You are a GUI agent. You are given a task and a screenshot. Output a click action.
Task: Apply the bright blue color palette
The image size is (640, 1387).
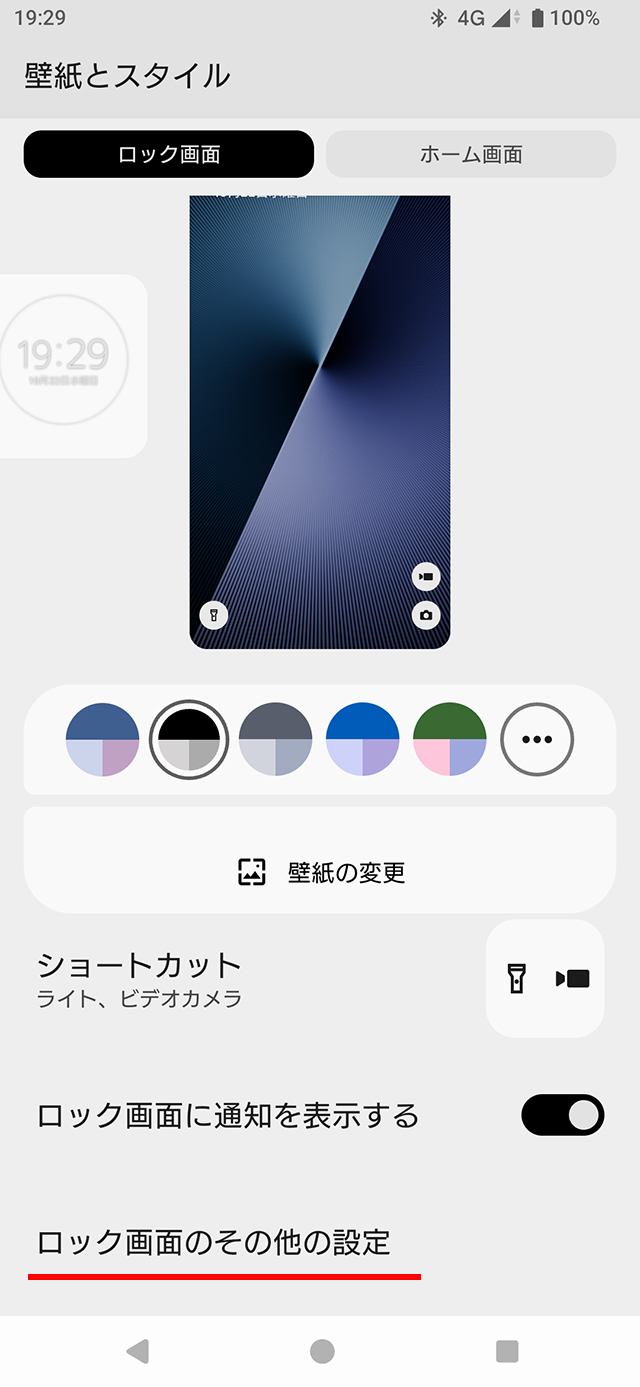363,740
